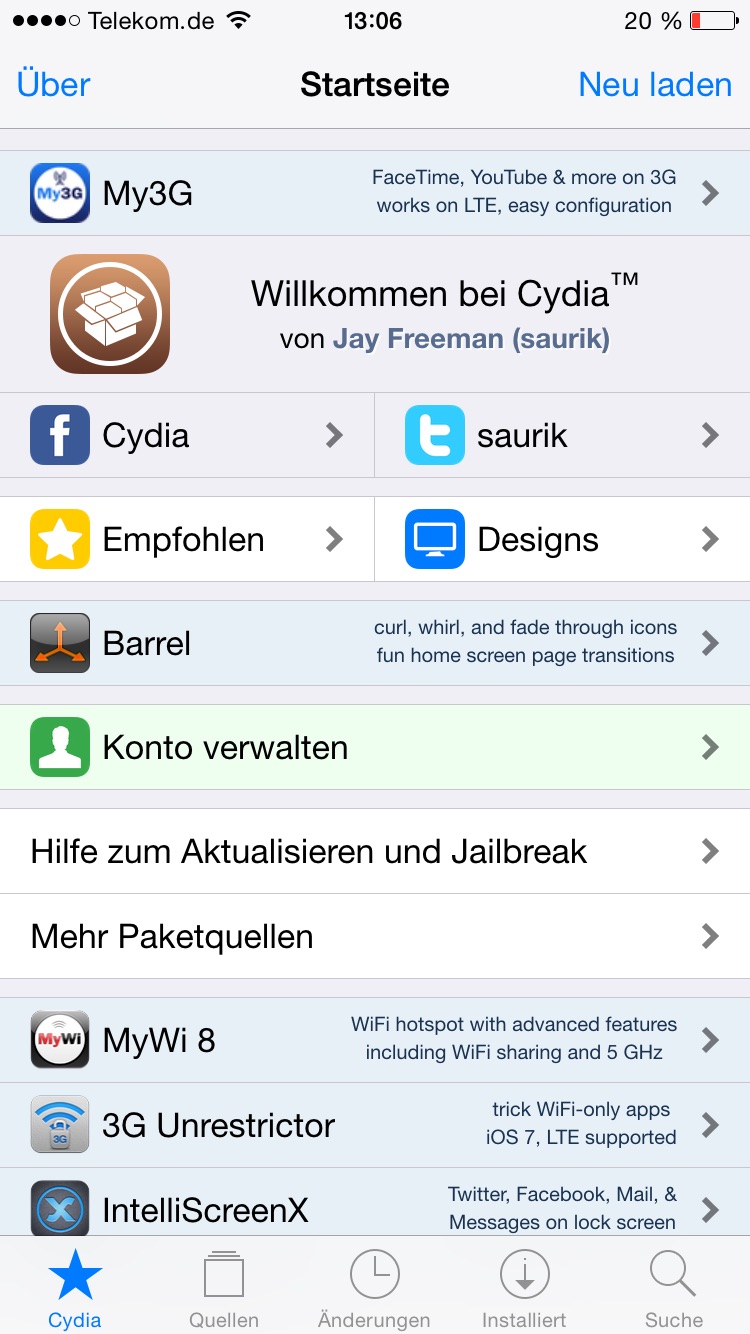Open the Empfohlen section
Screen dimensions: 750x1334
pos(187,539)
